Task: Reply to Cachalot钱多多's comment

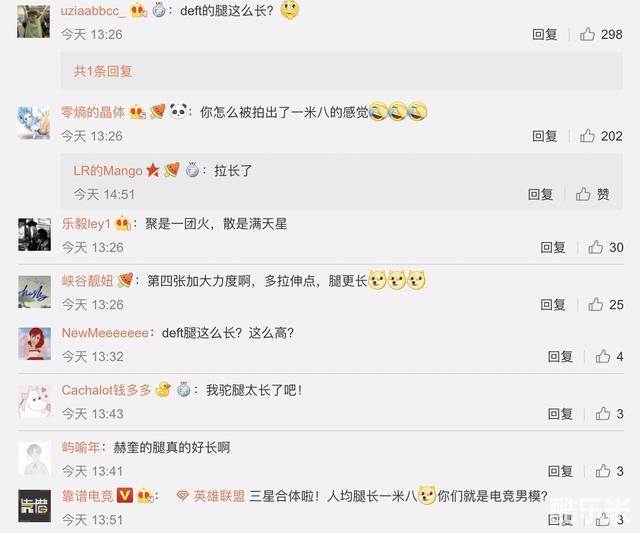Action: [x=560, y=414]
